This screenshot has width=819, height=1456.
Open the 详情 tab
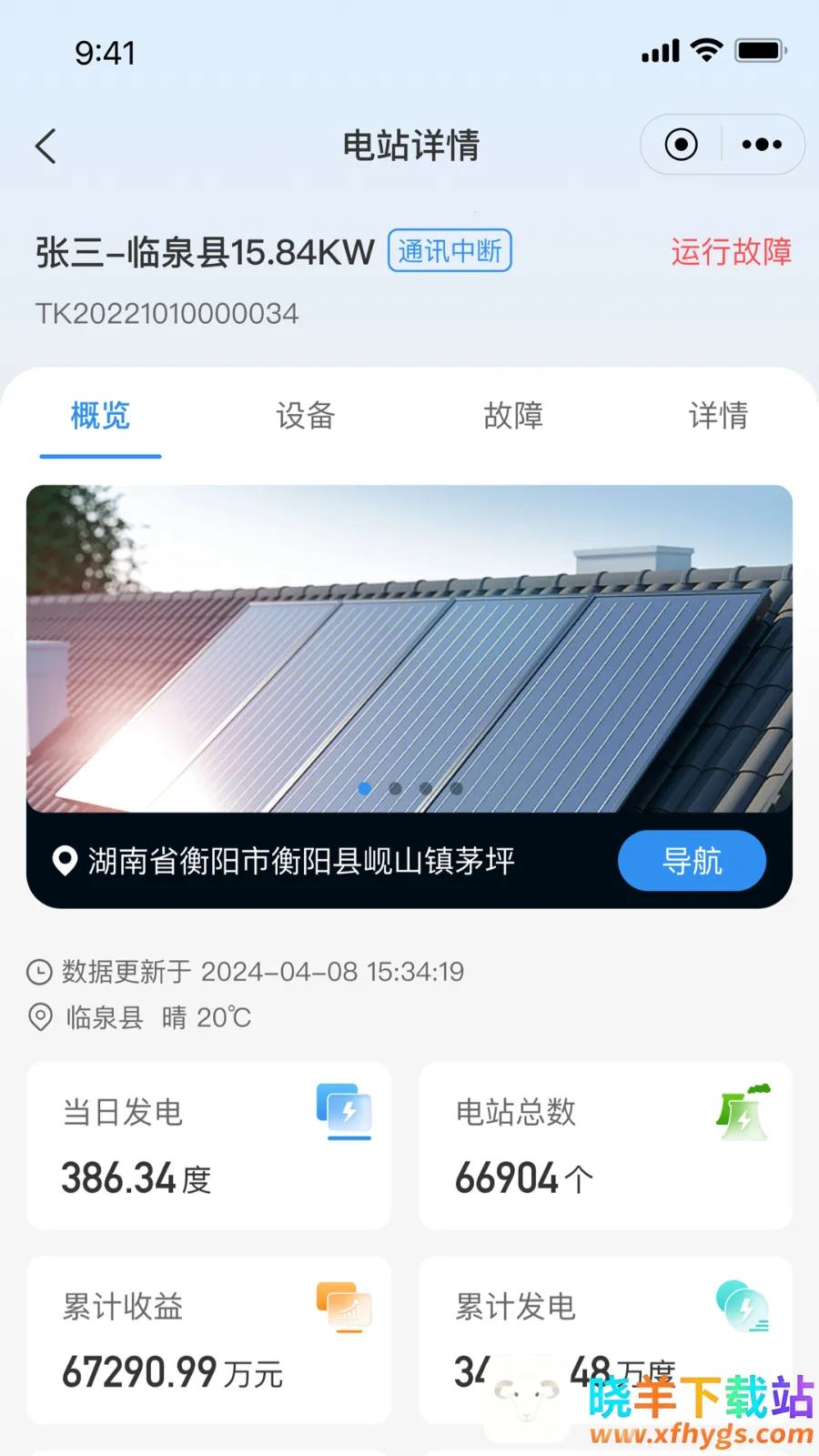click(718, 416)
